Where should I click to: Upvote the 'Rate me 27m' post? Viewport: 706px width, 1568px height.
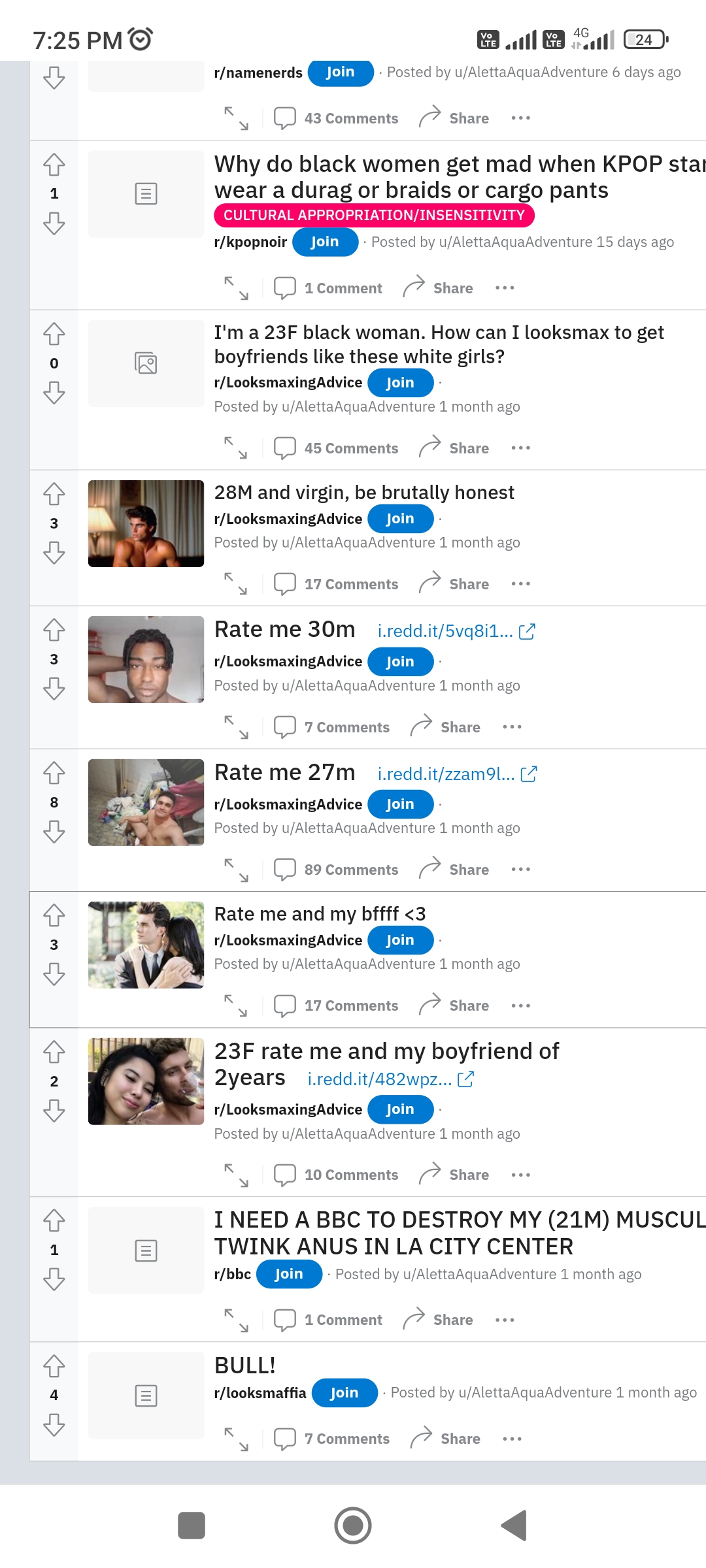pos(54,773)
